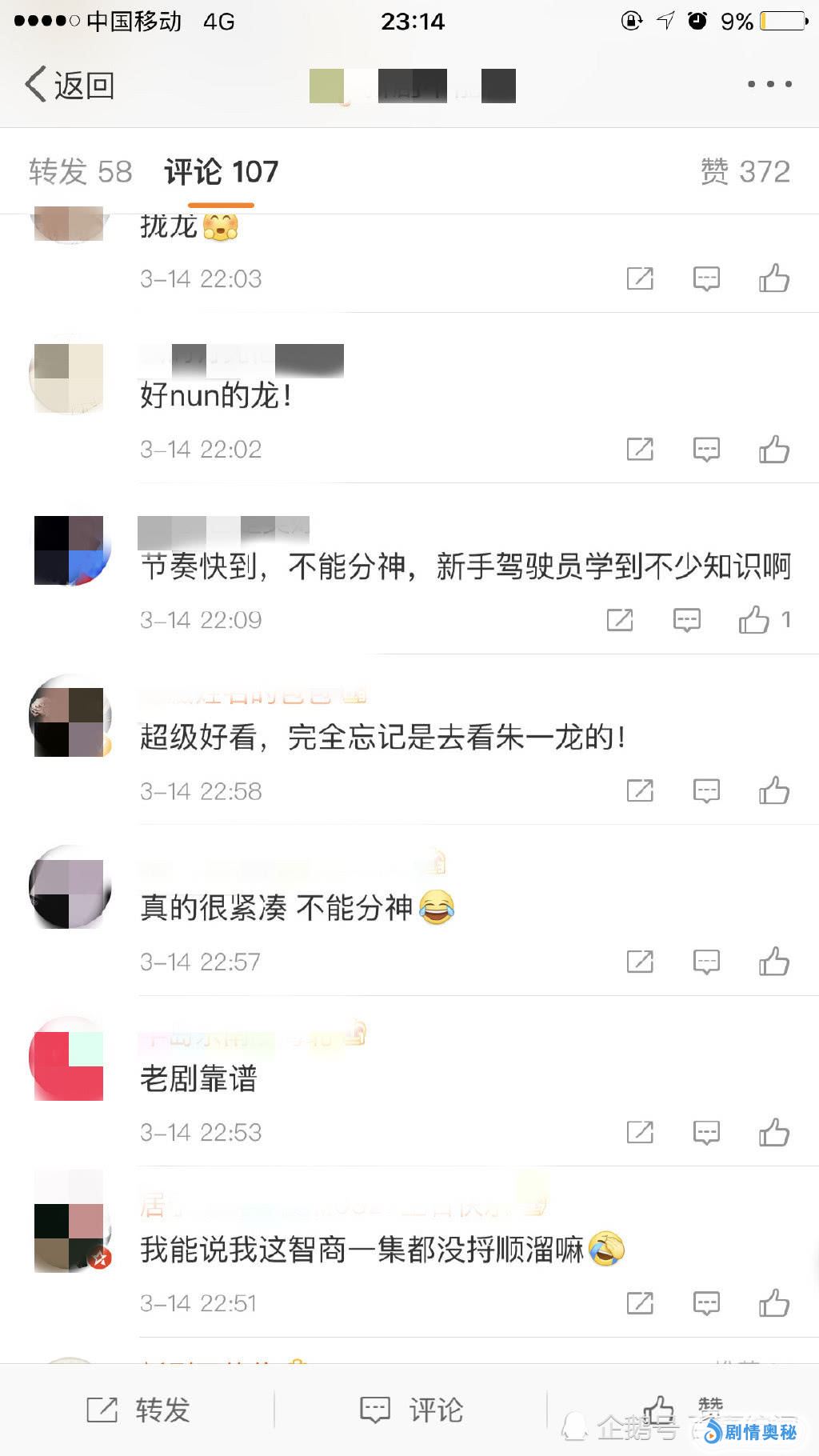The width and height of the screenshot is (819, 1456).
Task: Like the comment 好nun的龙!
Action: point(773,450)
